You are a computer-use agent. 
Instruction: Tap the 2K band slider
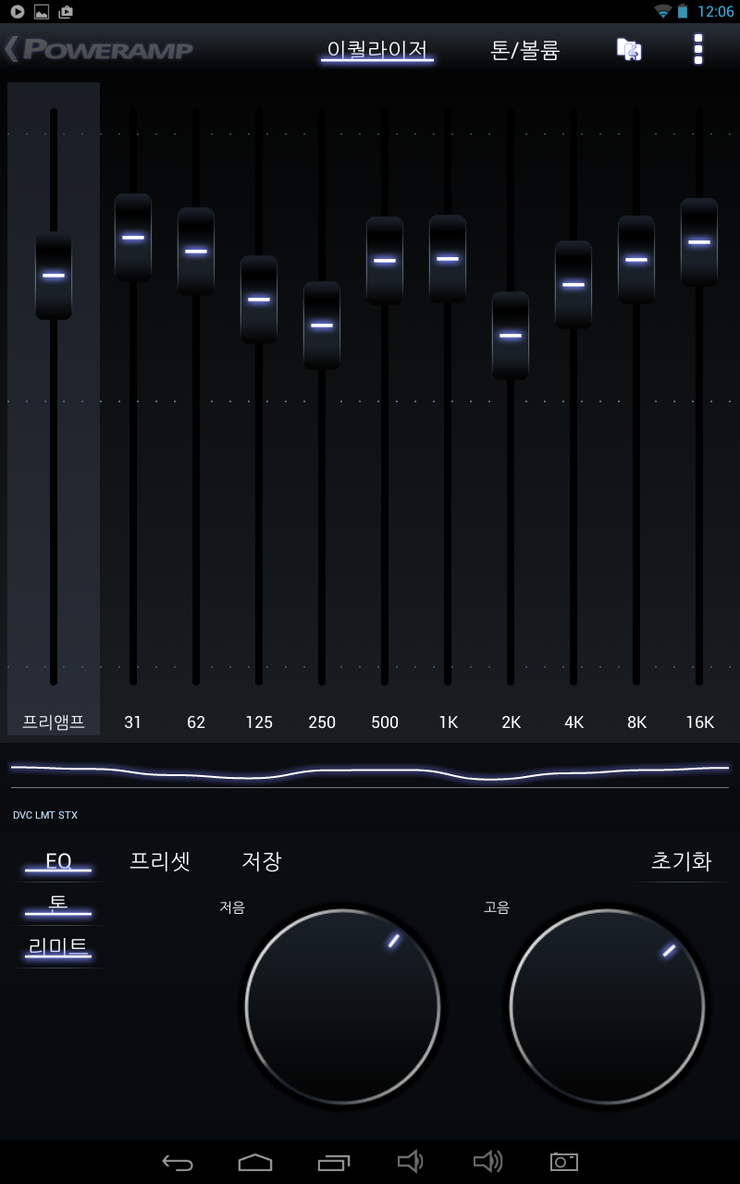(x=511, y=335)
